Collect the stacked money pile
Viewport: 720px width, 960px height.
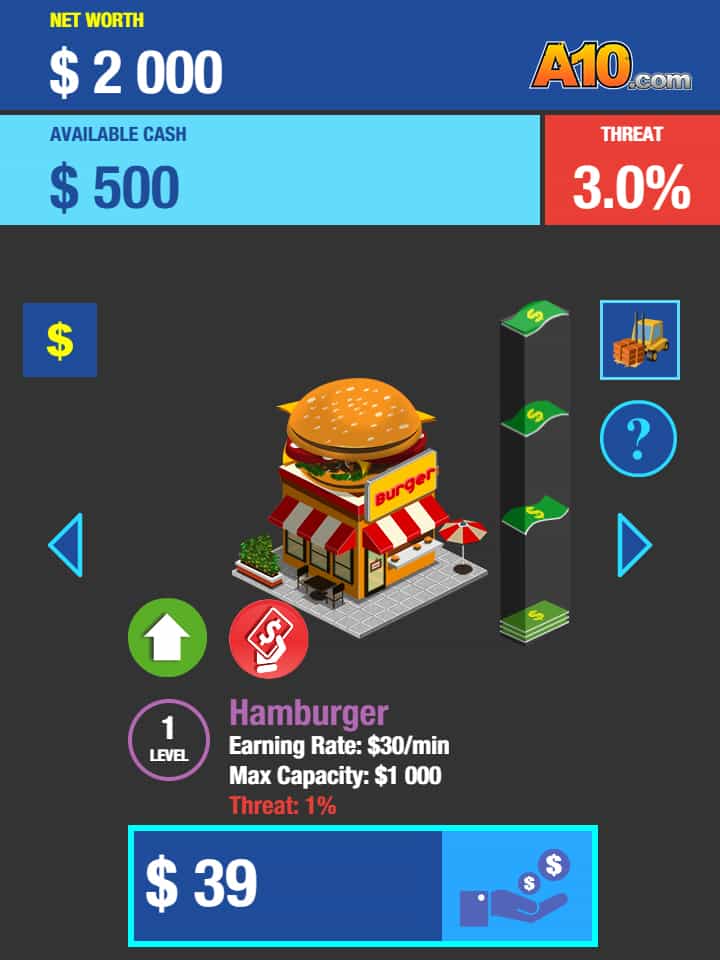pos(535,620)
